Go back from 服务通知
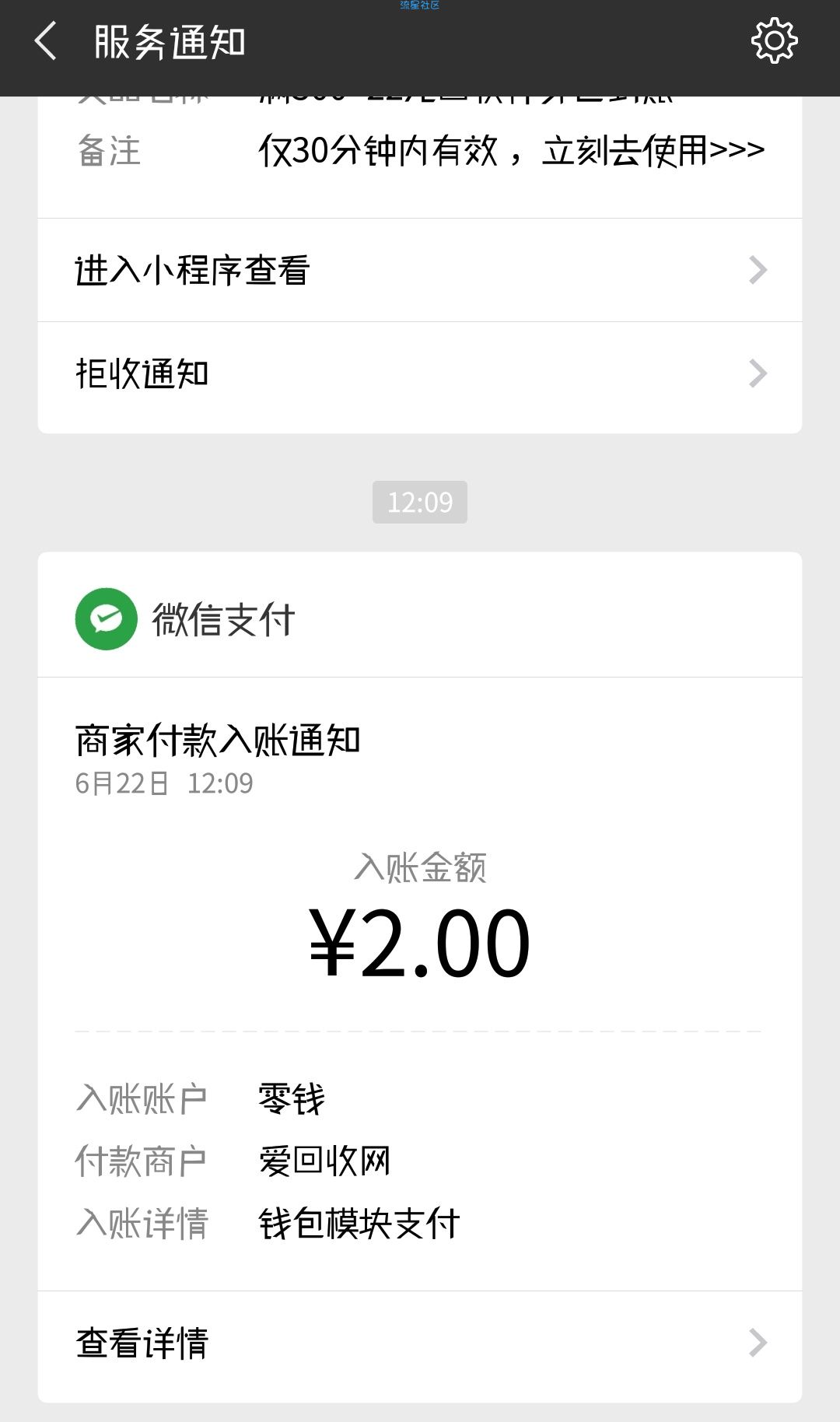 [x=46, y=41]
